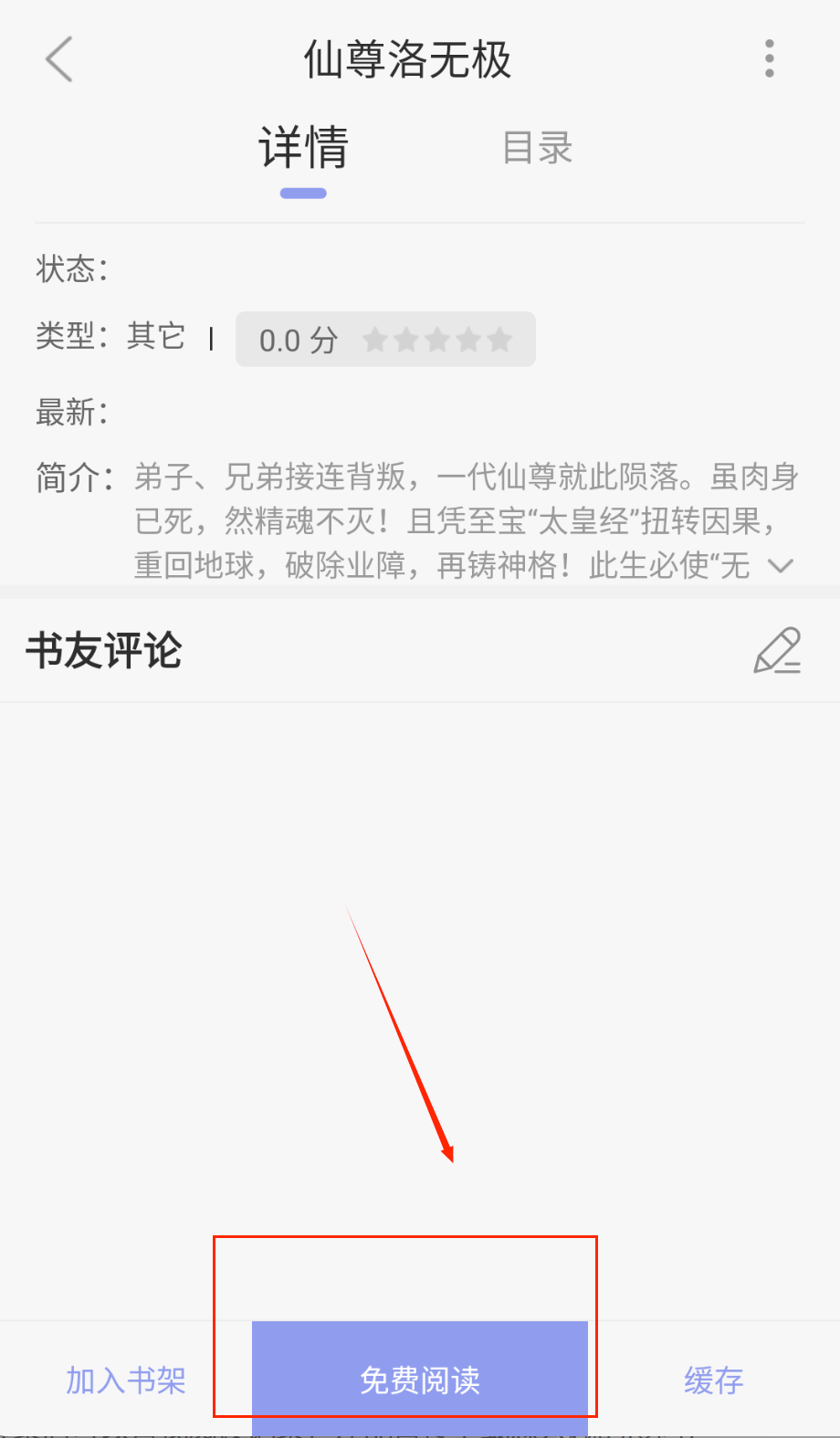Image resolution: width=840 pixels, height=1438 pixels.
Task: Open the three-dot overflow menu
Action: [770, 58]
